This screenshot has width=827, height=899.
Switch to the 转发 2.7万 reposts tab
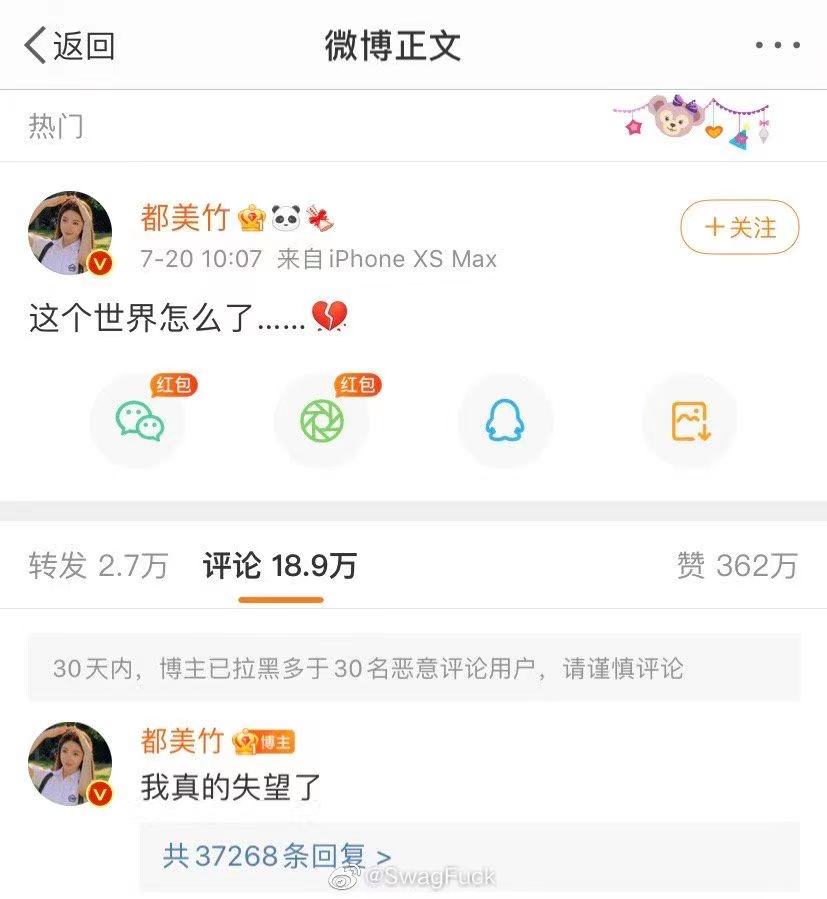pyautogui.click(x=98, y=565)
